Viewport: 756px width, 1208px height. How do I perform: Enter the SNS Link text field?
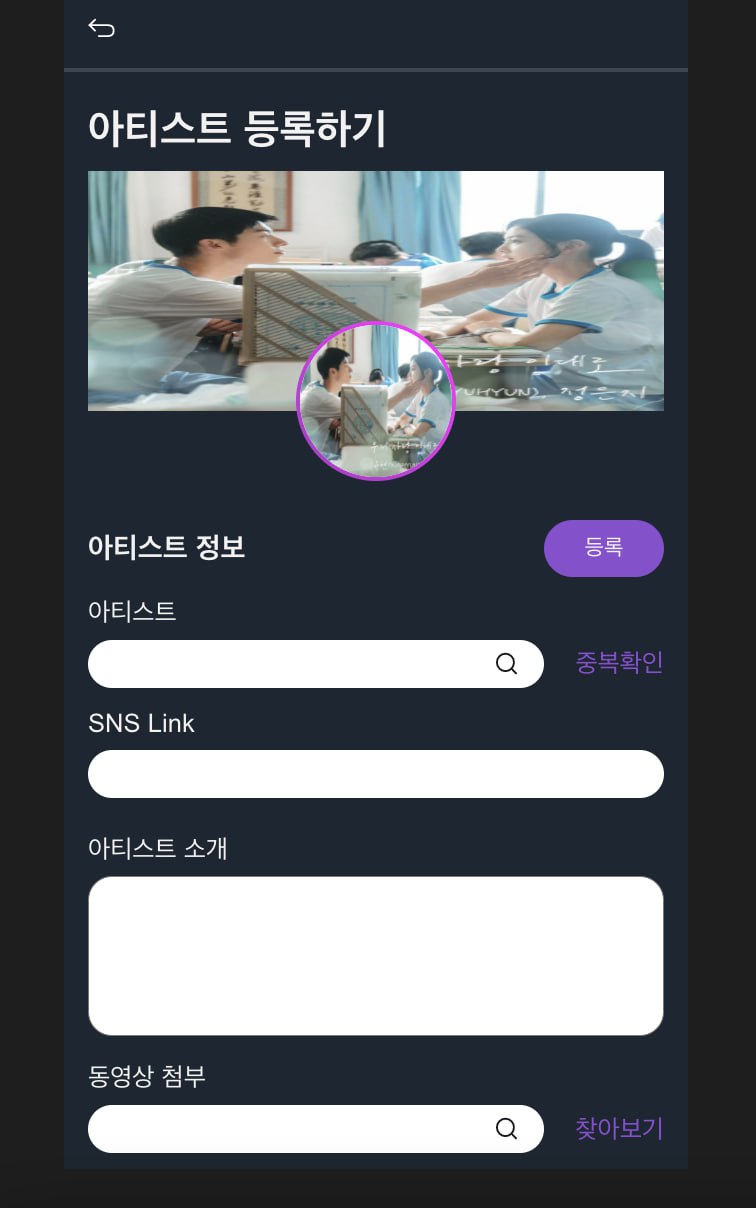tap(375, 774)
